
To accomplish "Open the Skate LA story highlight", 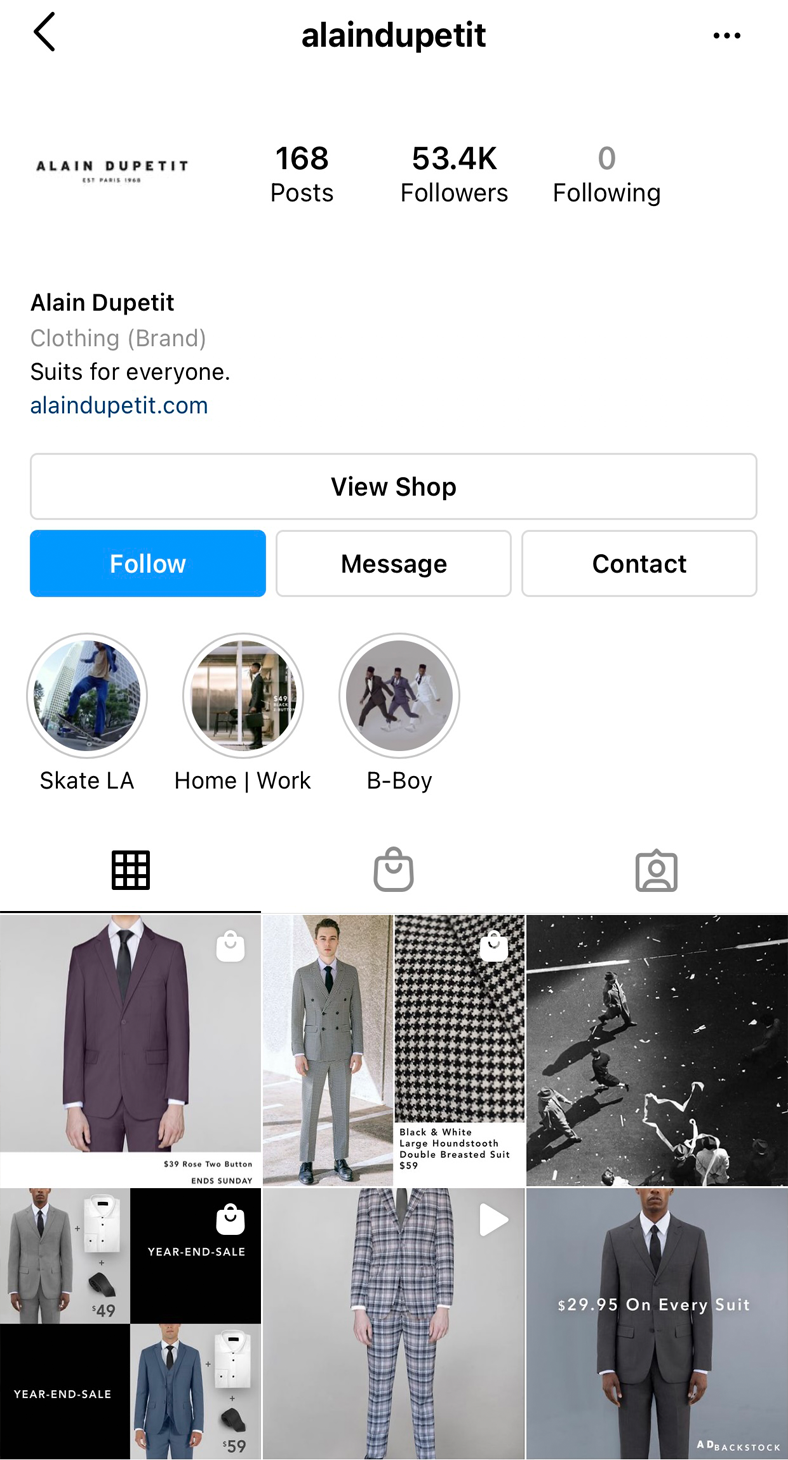I will (x=87, y=696).
